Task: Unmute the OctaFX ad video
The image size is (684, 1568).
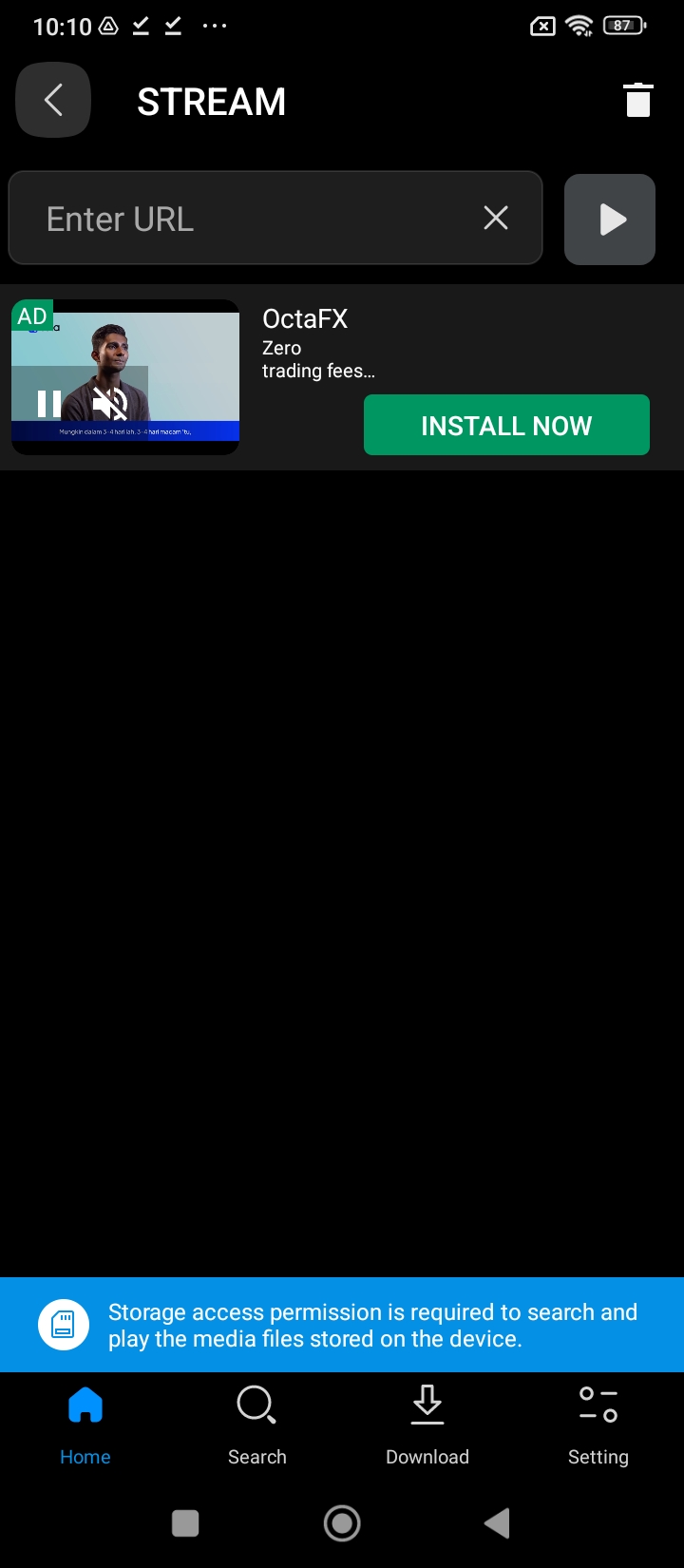Action: click(x=110, y=404)
